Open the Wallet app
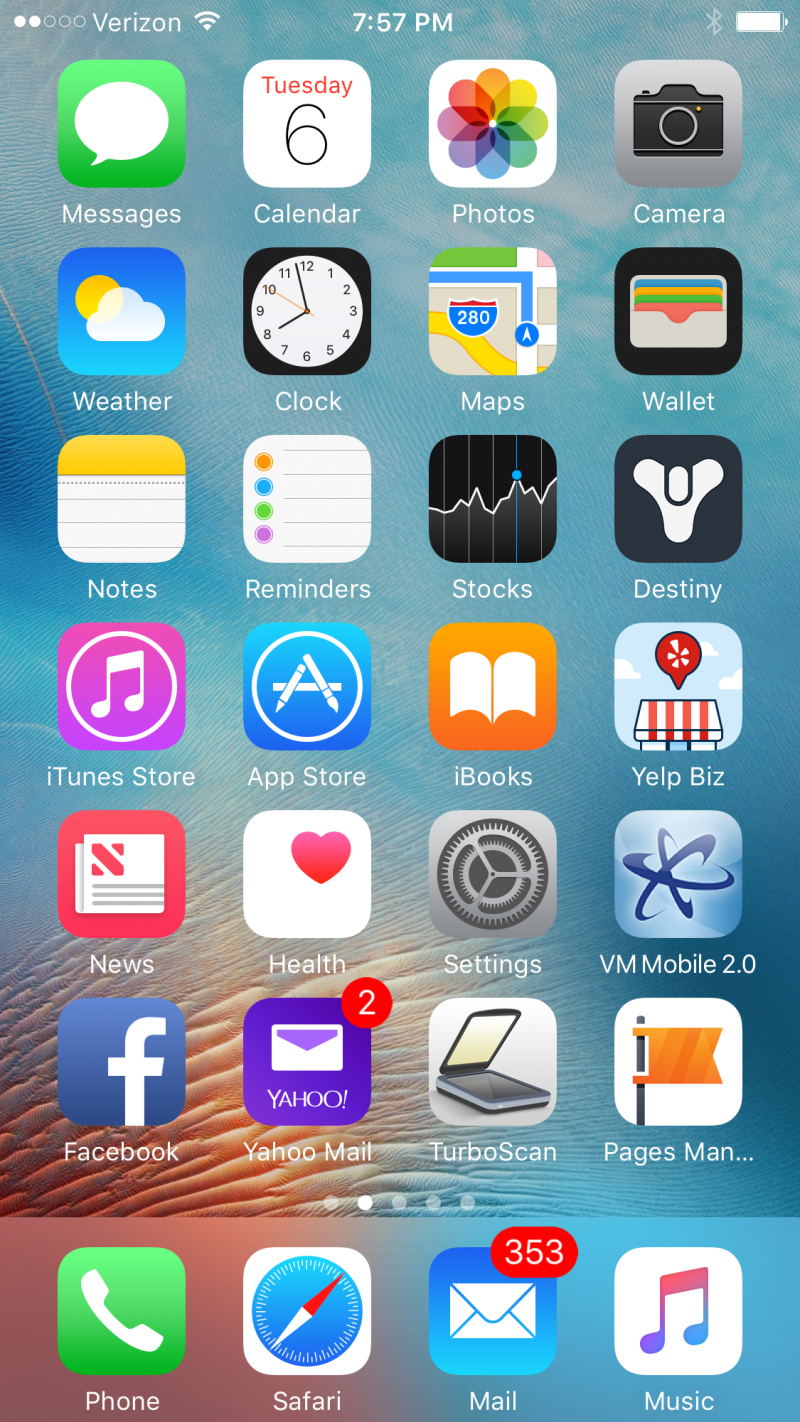800x1422 pixels. pyautogui.click(x=678, y=311)
